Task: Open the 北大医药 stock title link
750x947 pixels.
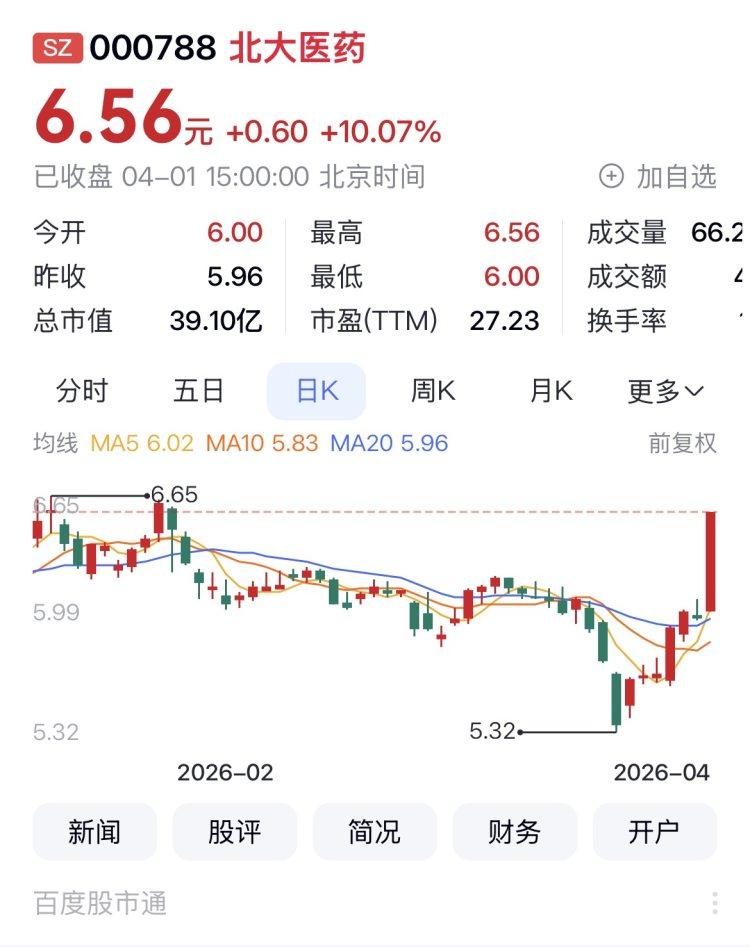Action: 298,47
